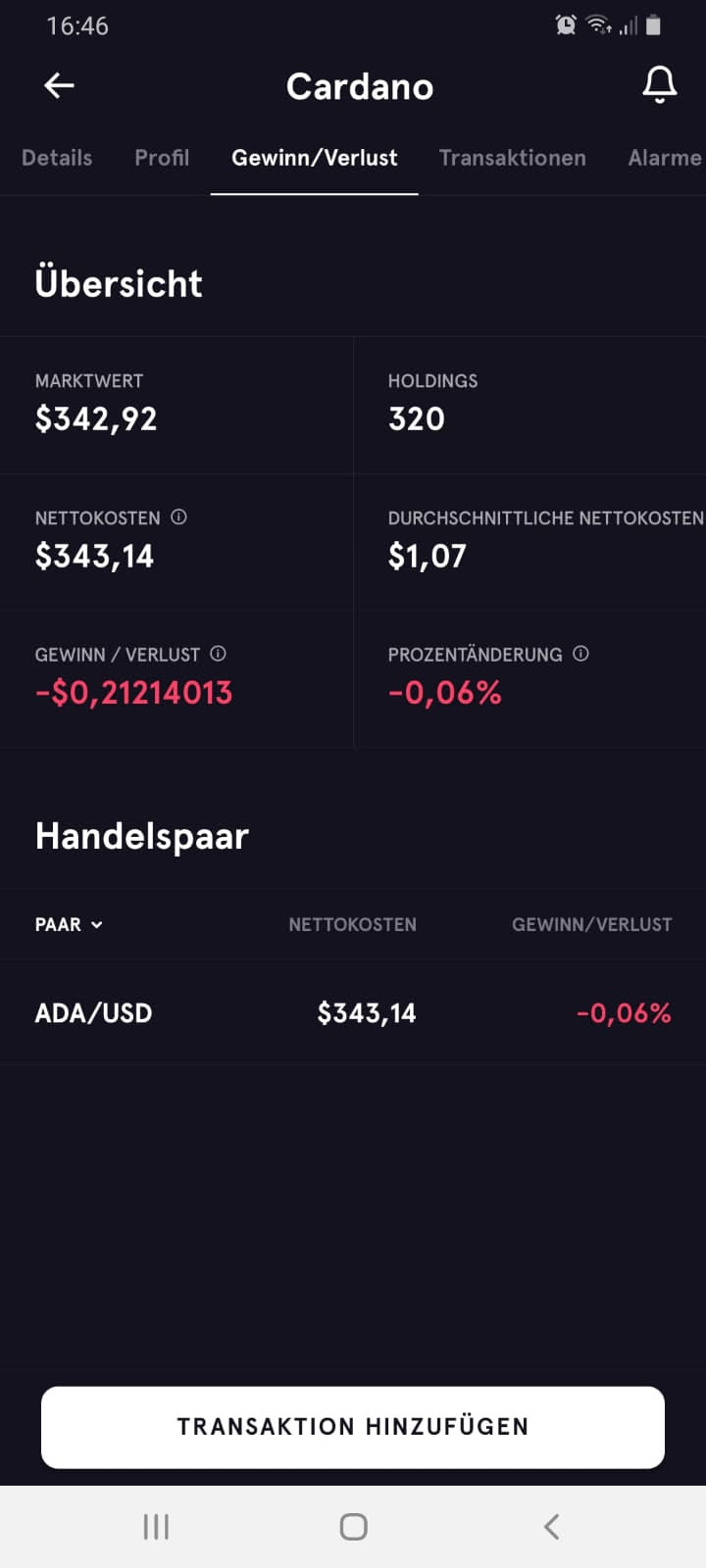The height and width of the screenshot is (1568, 706).
Task: Switch to the Details tab
Action: [57, 158]
